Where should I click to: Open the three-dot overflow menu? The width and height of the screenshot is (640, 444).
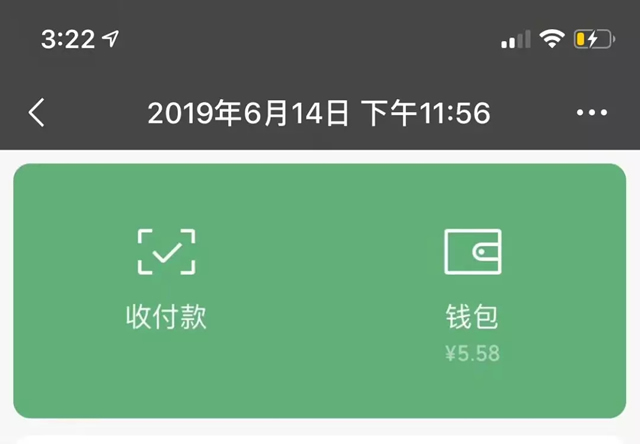coord(592,113)
